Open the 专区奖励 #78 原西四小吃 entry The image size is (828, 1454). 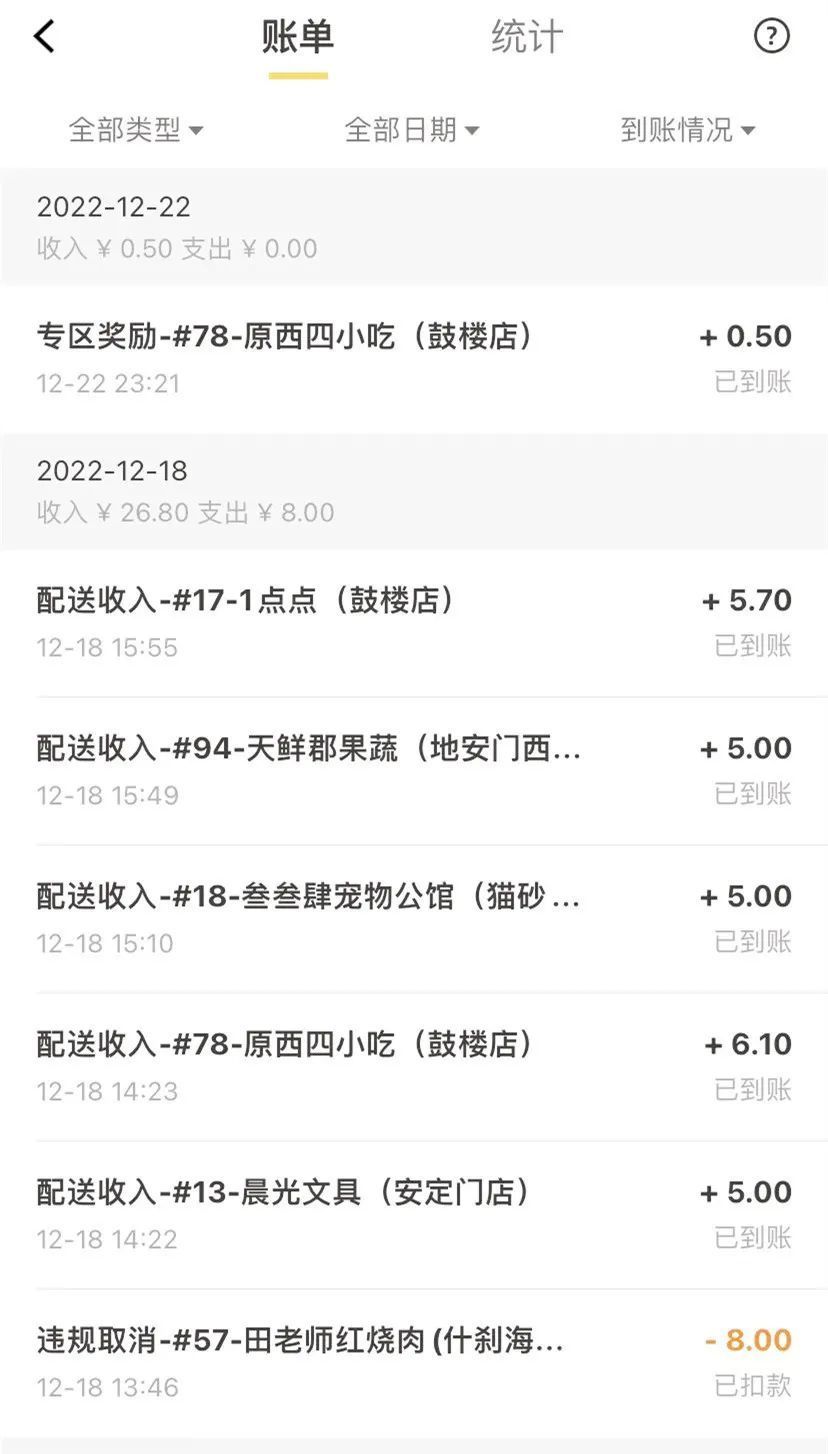tap(414, 358)
